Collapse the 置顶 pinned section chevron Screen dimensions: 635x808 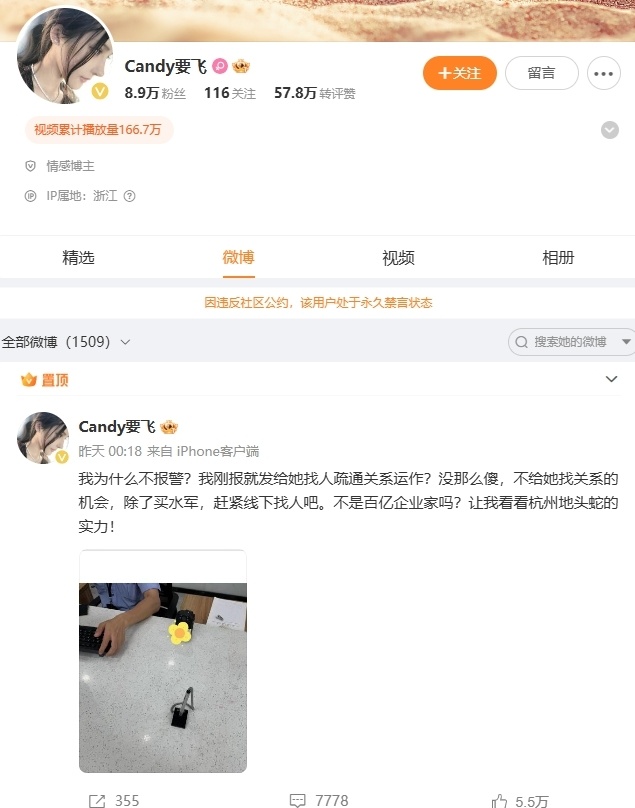612,380
